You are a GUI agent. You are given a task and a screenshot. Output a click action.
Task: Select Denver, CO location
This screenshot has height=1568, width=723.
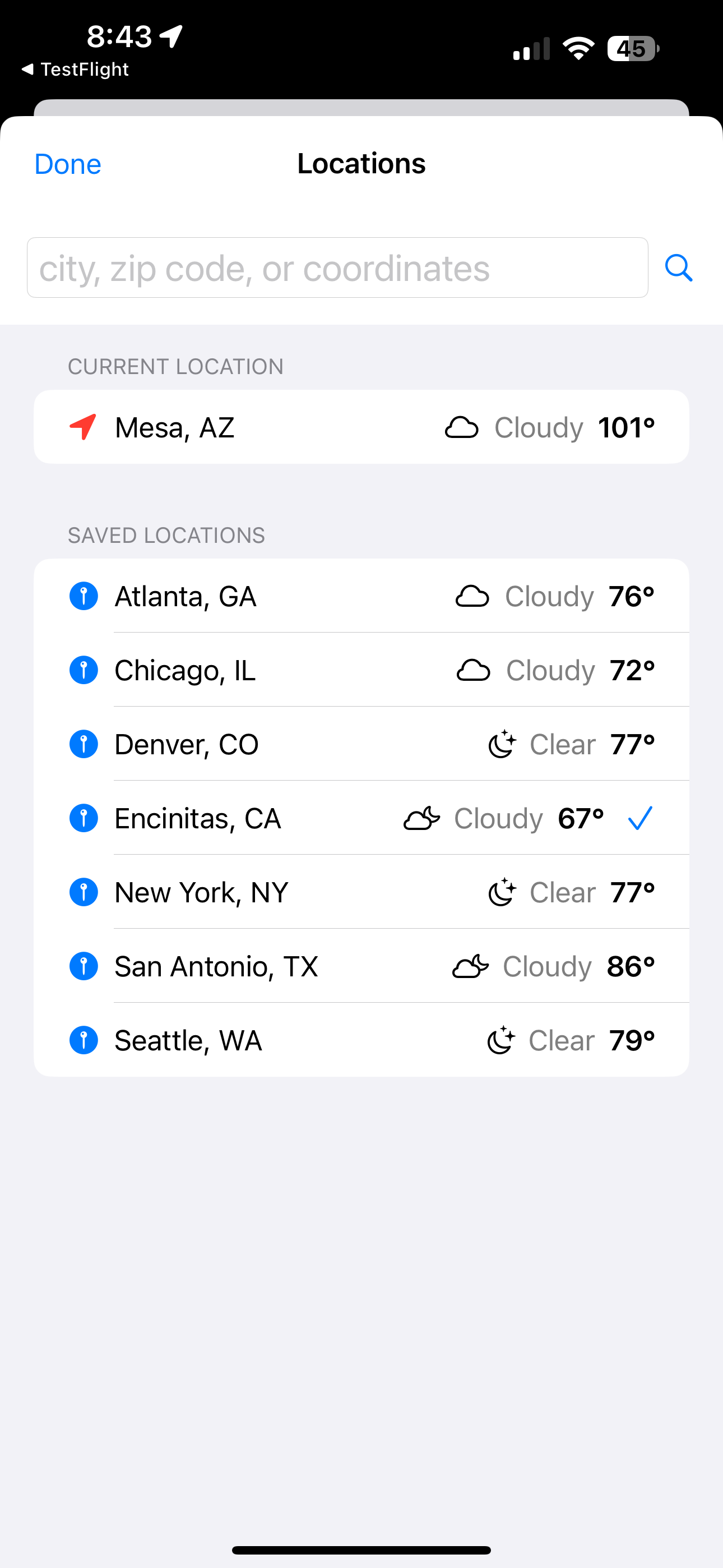(361, 744)
